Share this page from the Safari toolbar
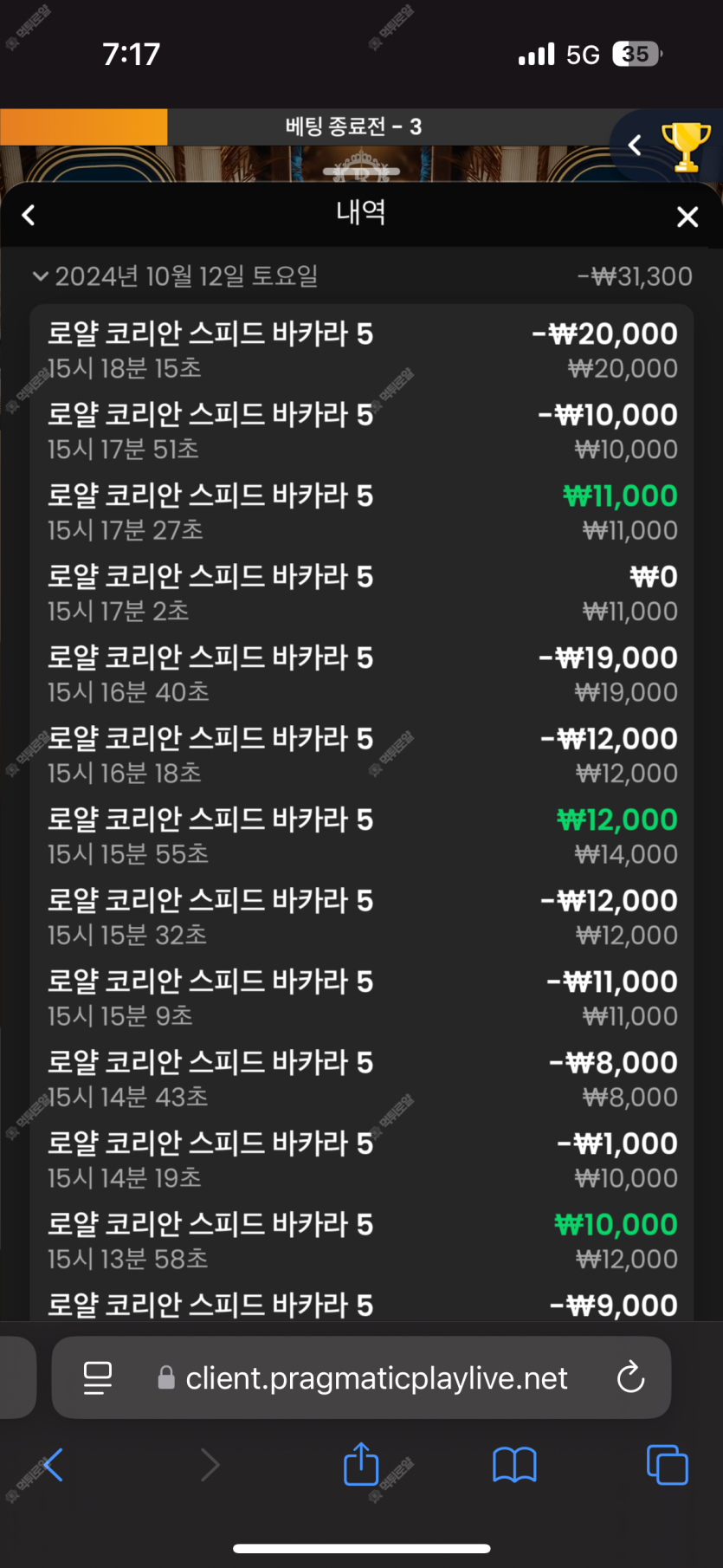The height and width of the screenshot is (1568, 723). [361, 1464]
